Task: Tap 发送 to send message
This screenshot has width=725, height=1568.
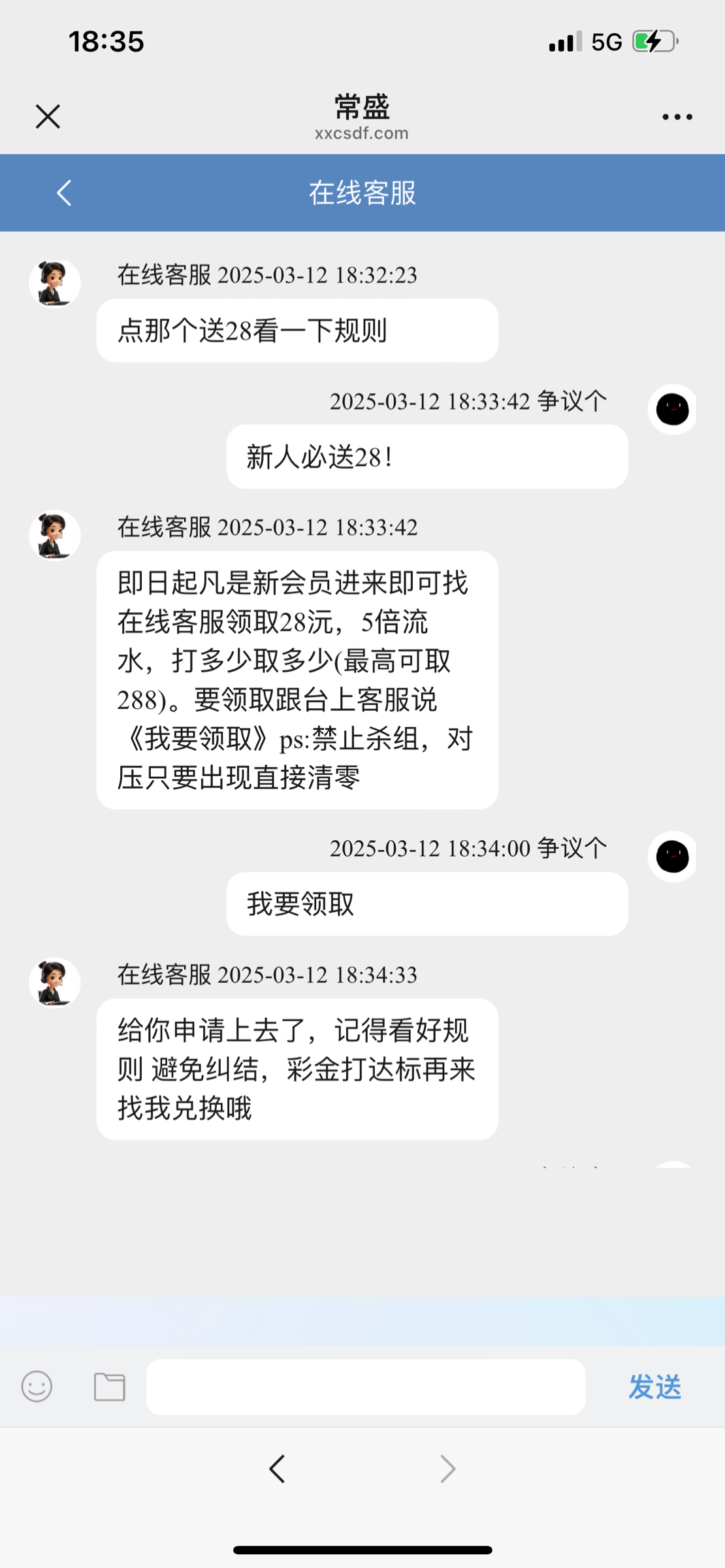Action: click(x=654, y=1386)
